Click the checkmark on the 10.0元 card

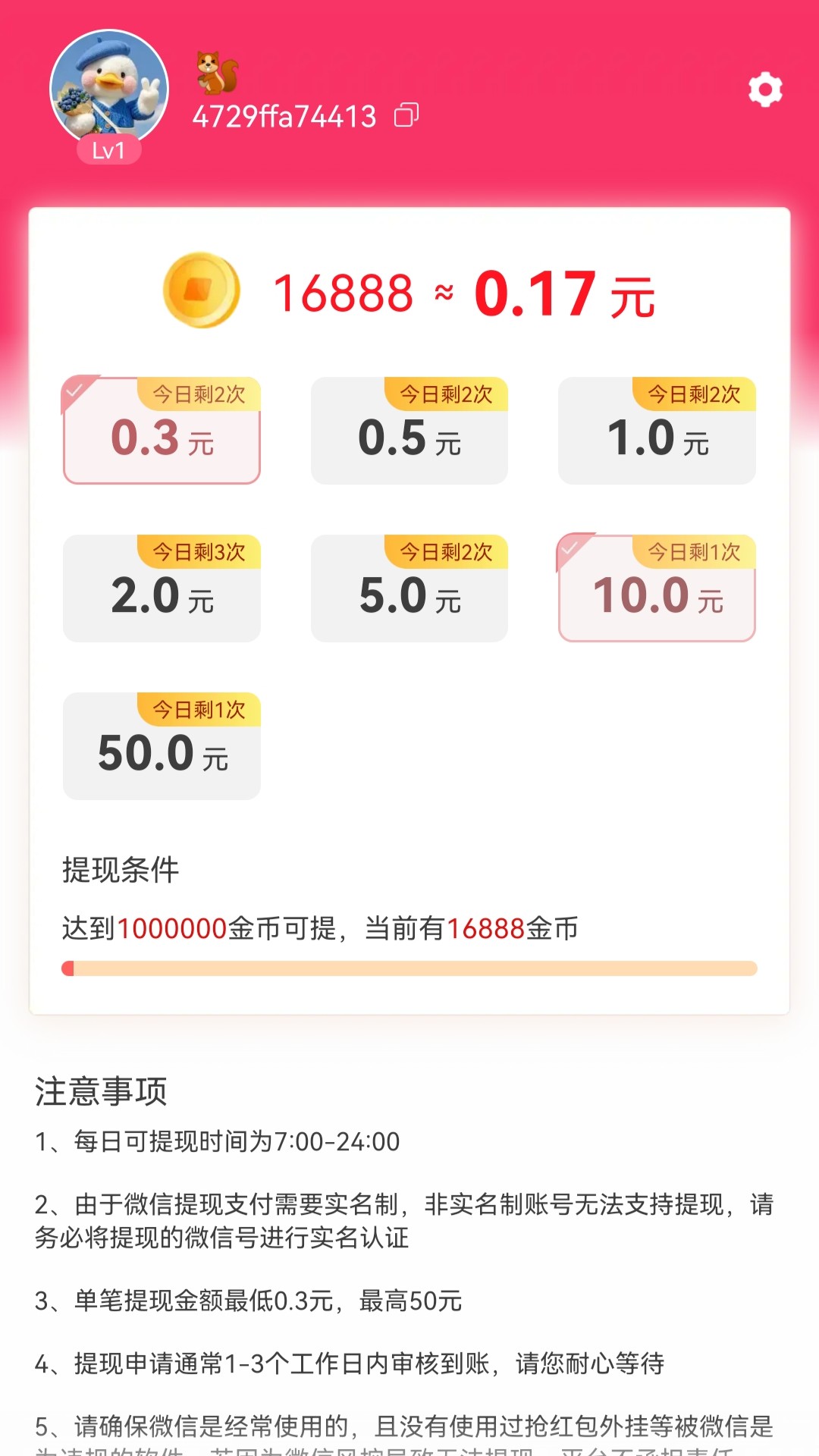tap(570, 549)
